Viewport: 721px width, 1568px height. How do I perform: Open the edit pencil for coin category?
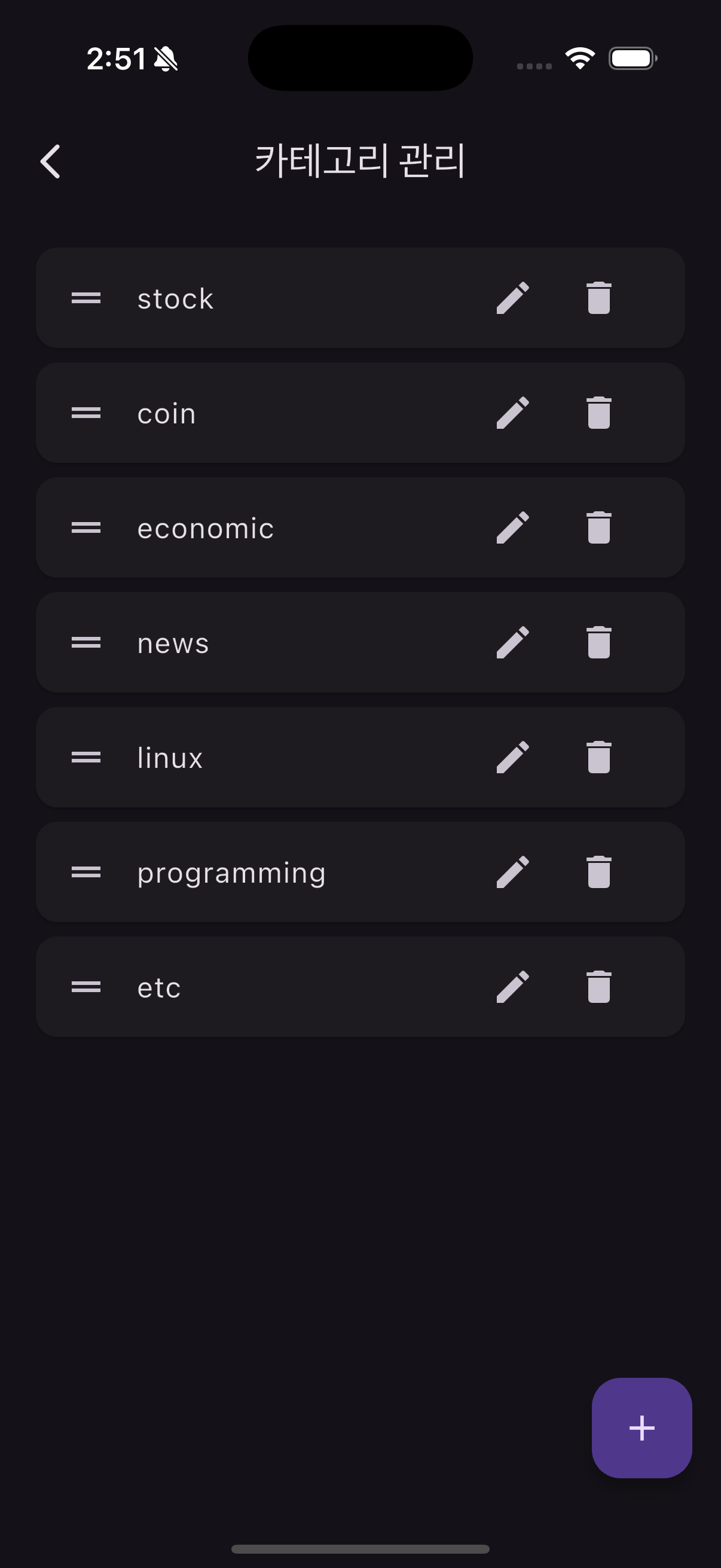(x=512, y=413)
